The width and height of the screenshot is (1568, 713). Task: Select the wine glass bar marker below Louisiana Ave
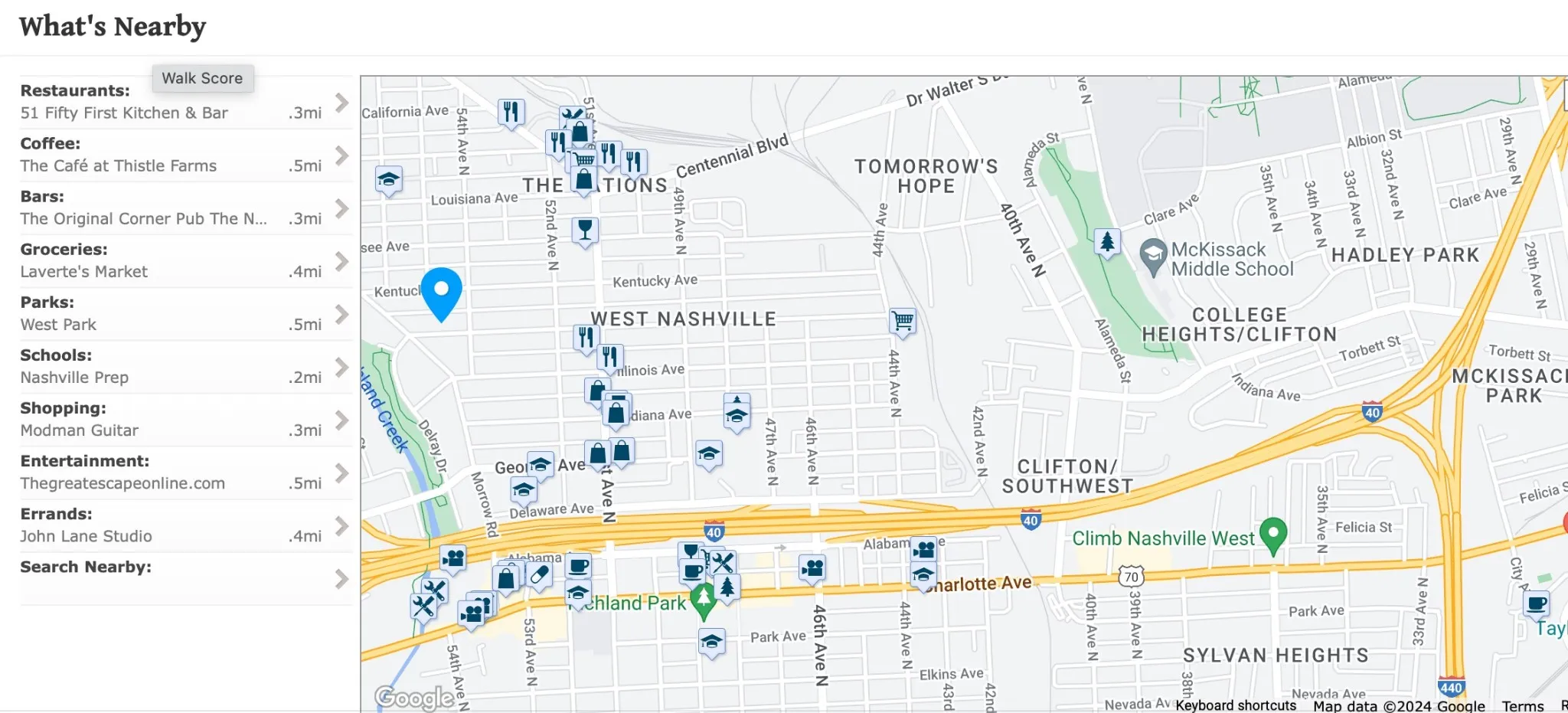point(585,230)
